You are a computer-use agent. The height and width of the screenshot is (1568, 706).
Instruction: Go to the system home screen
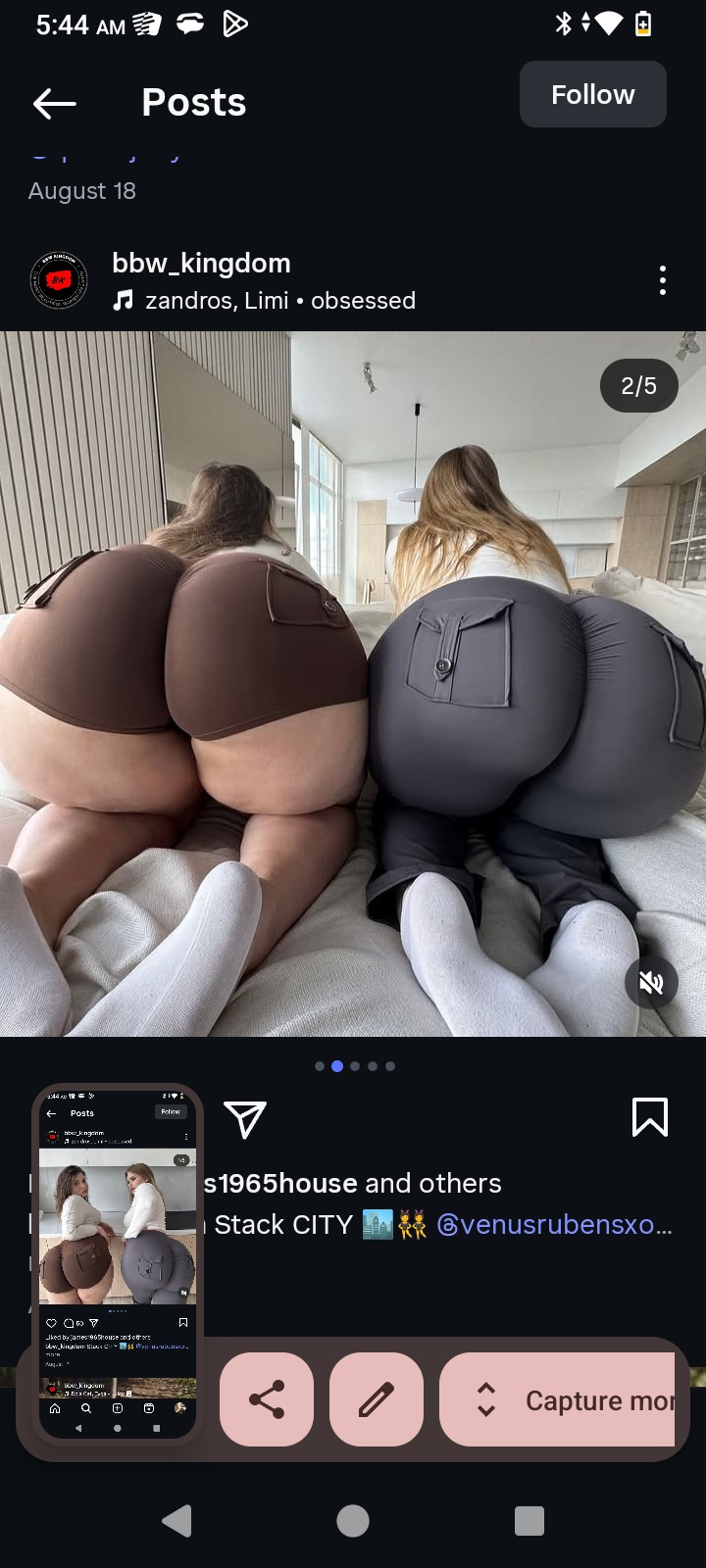[x=353, y=1520]
